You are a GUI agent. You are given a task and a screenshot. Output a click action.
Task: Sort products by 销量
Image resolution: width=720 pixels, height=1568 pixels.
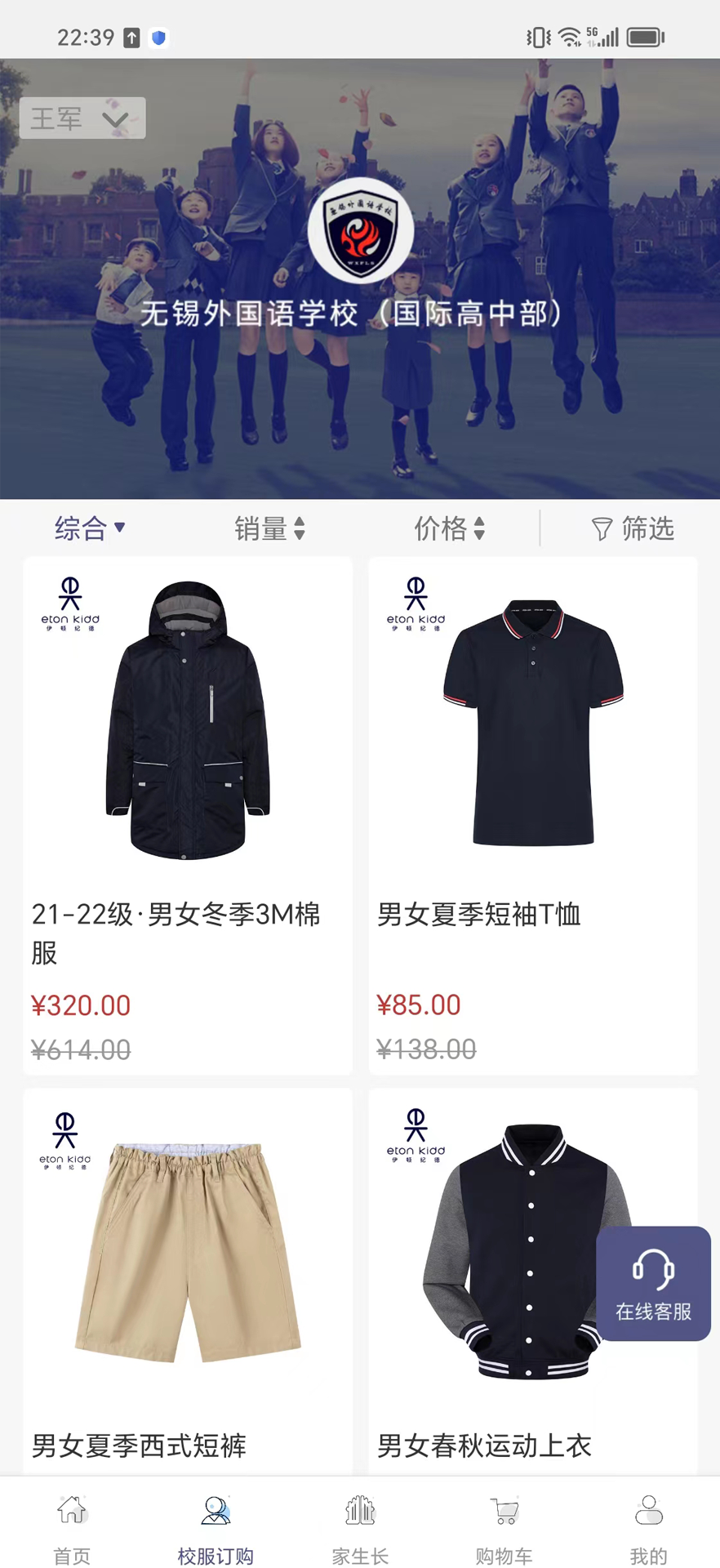coord(269,528)
